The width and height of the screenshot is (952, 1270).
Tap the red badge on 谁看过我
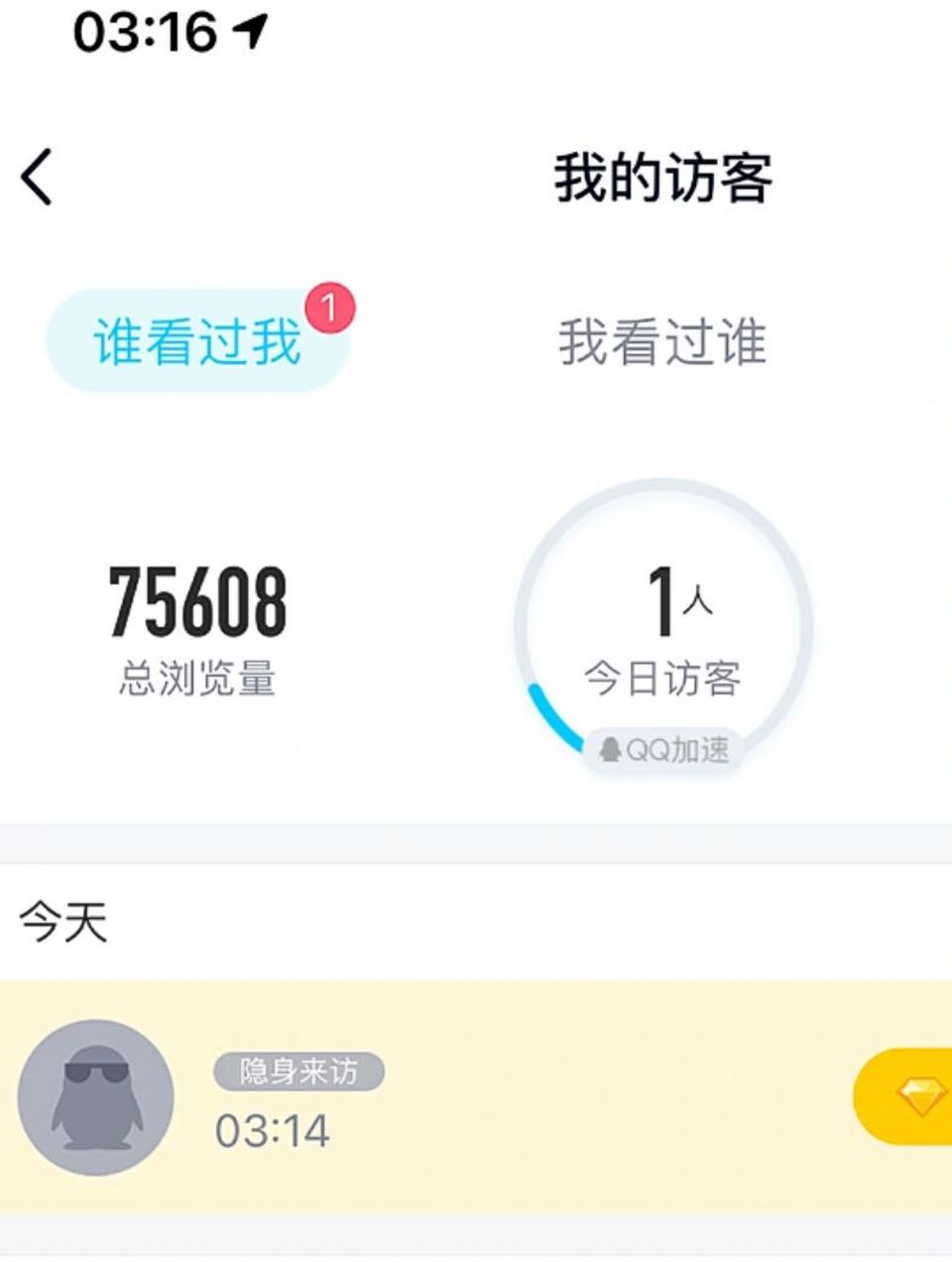328,308
